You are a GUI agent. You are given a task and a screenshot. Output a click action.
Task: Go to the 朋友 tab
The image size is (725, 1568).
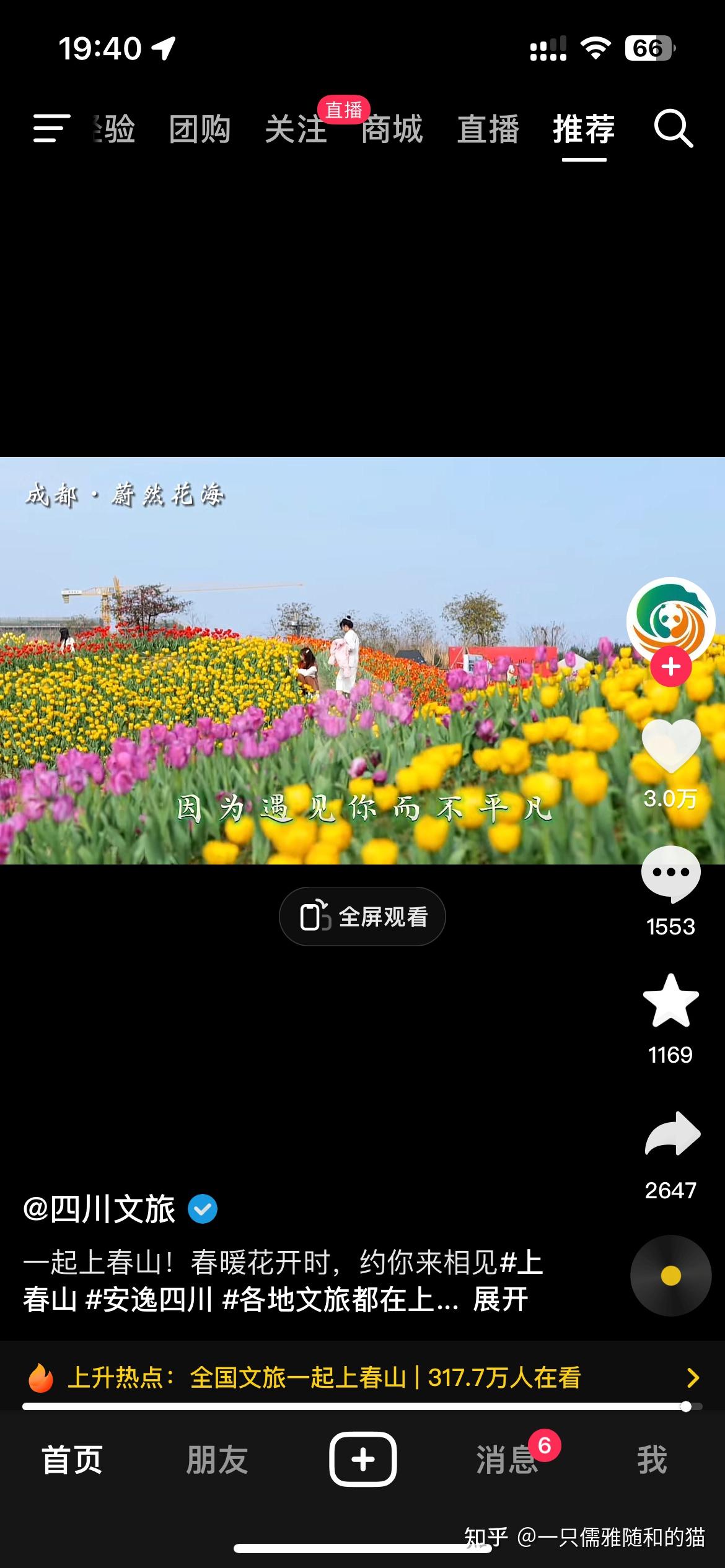(217, 1460)
